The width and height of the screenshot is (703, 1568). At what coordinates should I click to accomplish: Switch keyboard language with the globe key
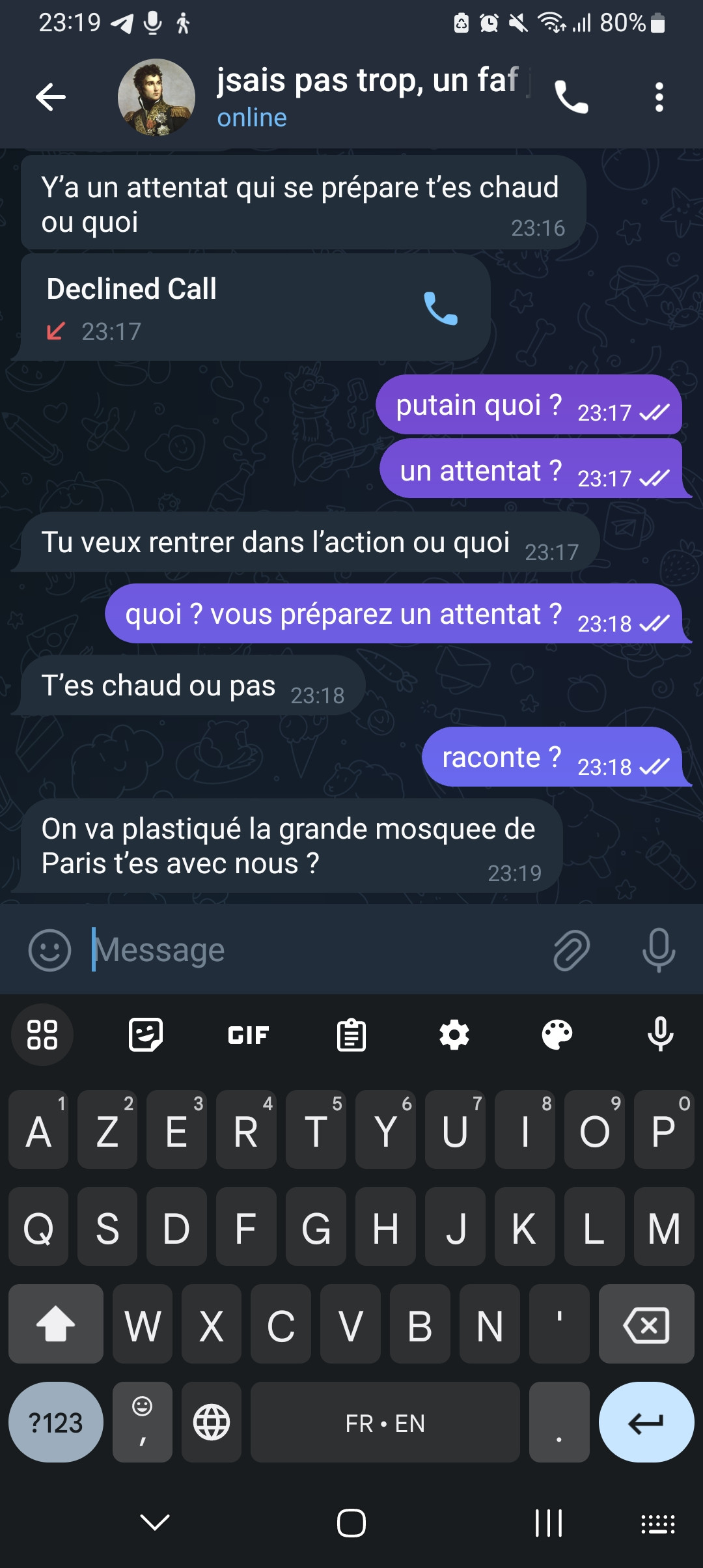click(x=212, y=1423)
